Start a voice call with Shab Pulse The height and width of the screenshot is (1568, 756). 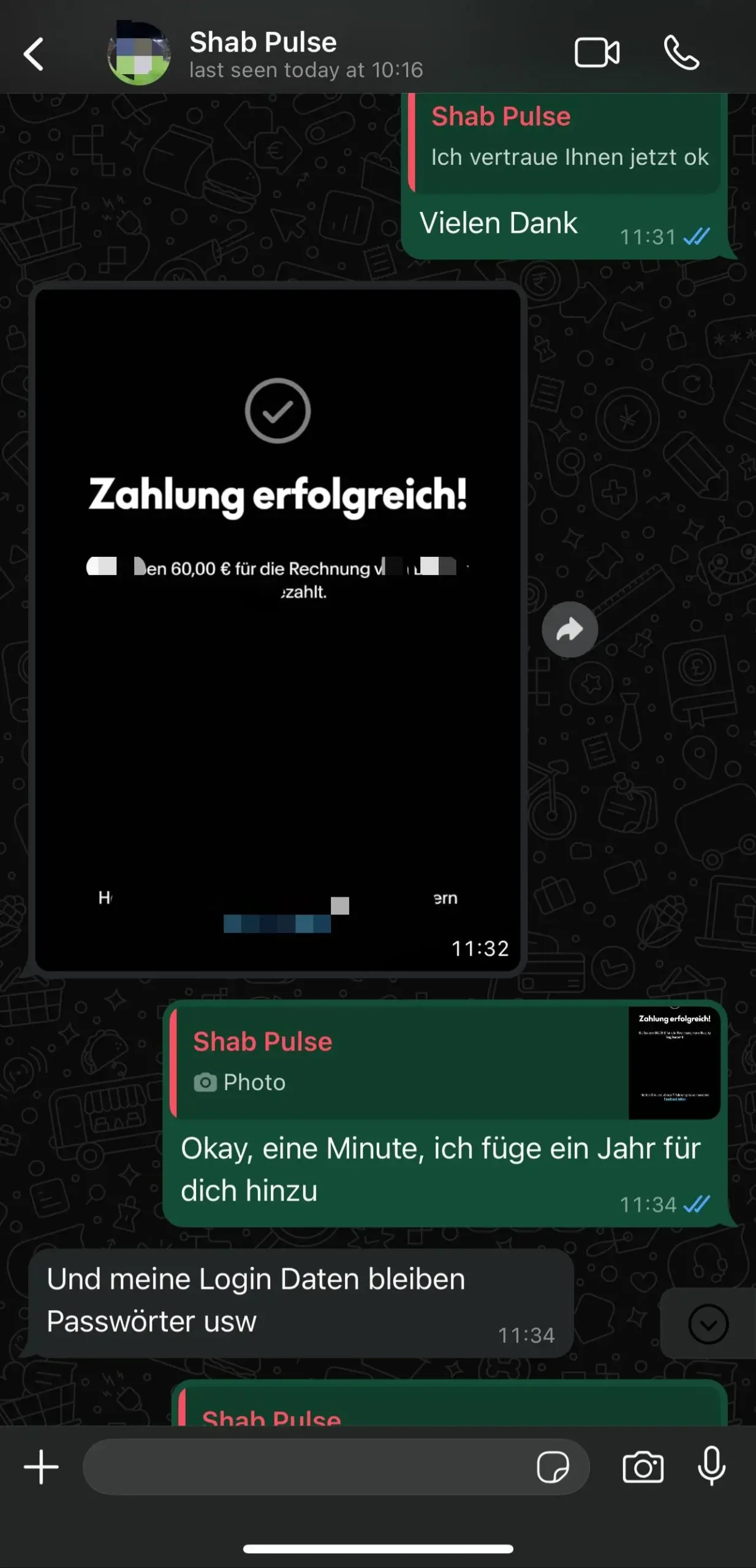pos(681,53)
